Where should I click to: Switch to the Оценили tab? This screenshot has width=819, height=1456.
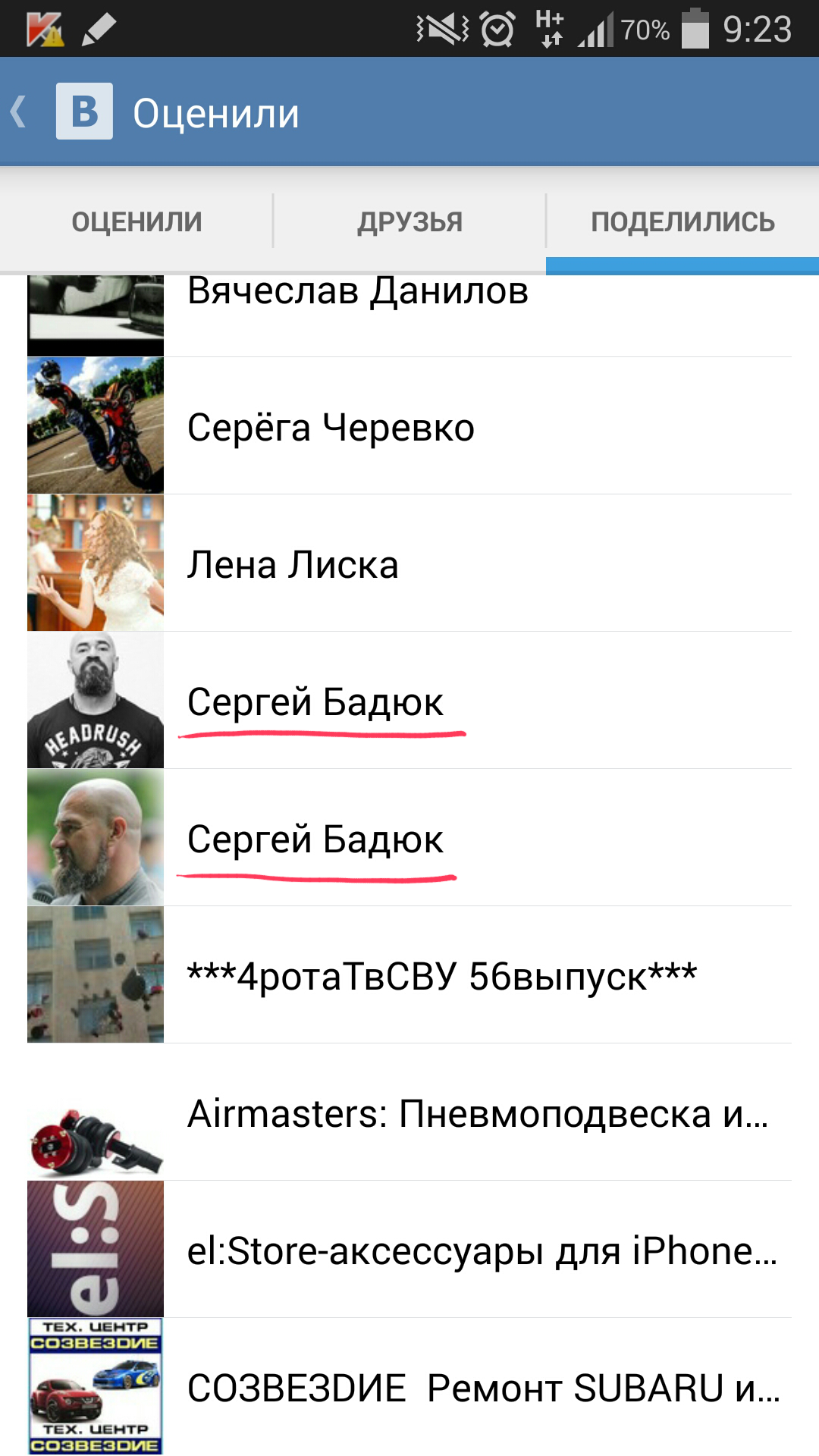click(136, 221)
